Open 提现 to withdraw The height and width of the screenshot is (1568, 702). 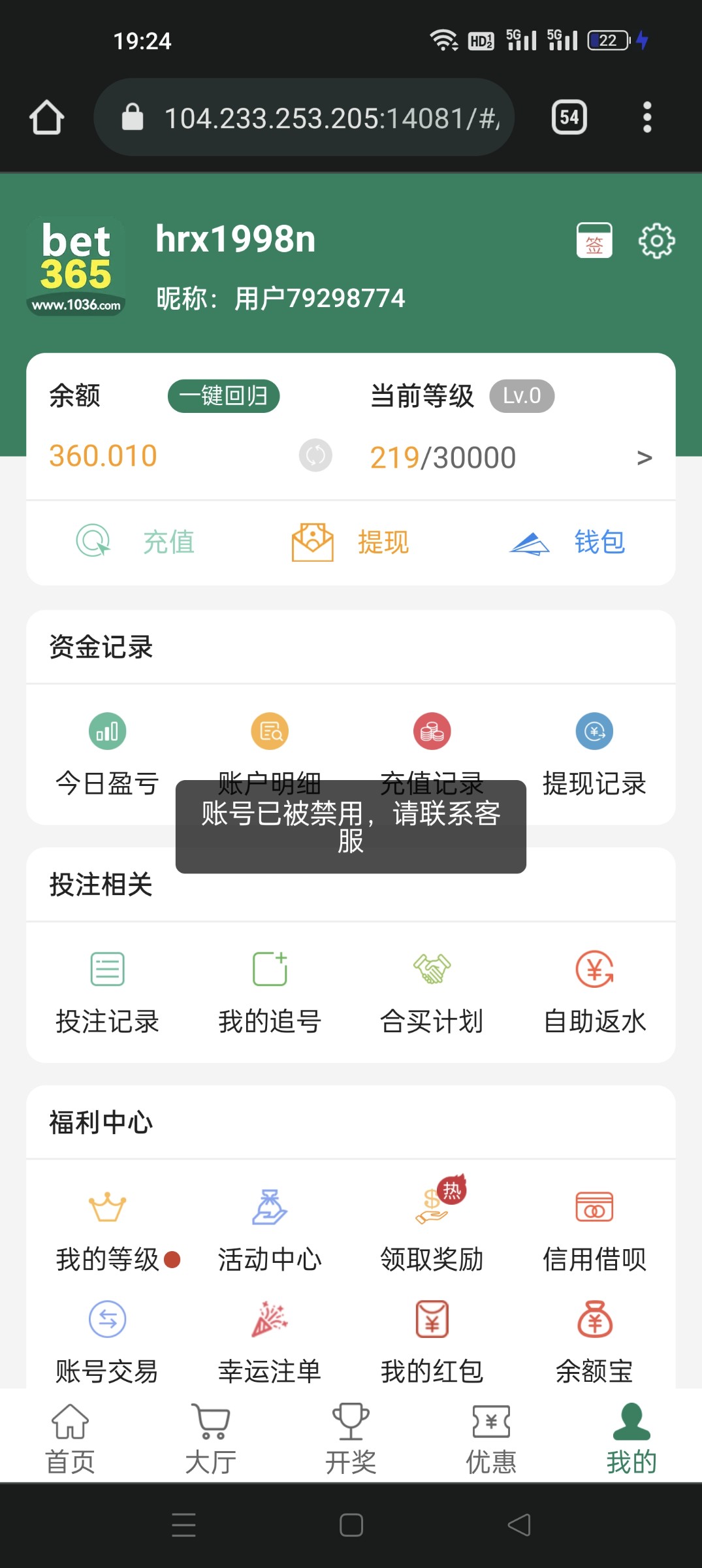pyautogui.click(x=351, y=542)
